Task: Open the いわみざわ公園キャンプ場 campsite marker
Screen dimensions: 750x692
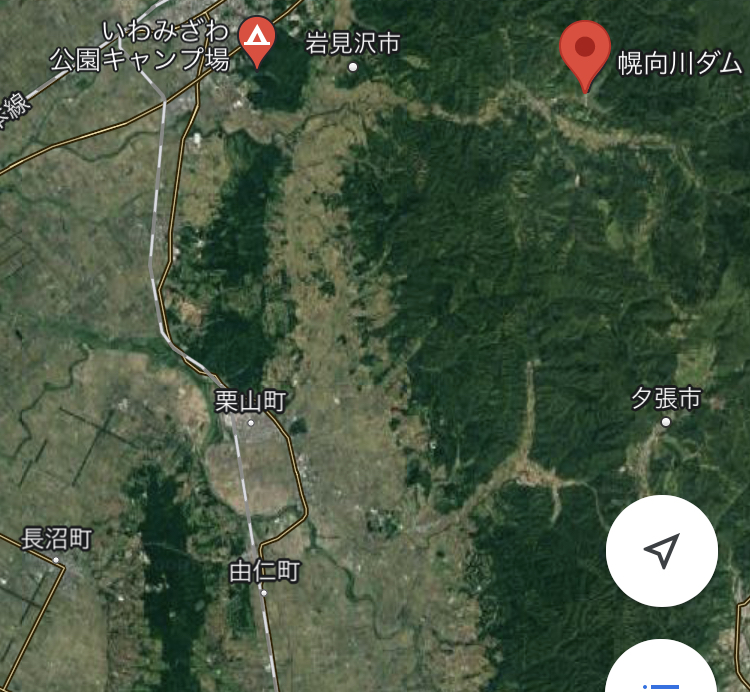Action: (258, 40)
